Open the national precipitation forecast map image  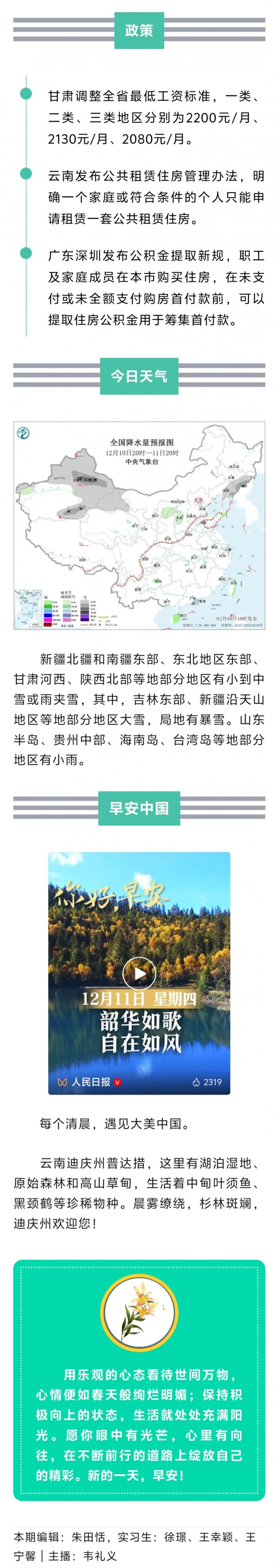coord(139,525)
